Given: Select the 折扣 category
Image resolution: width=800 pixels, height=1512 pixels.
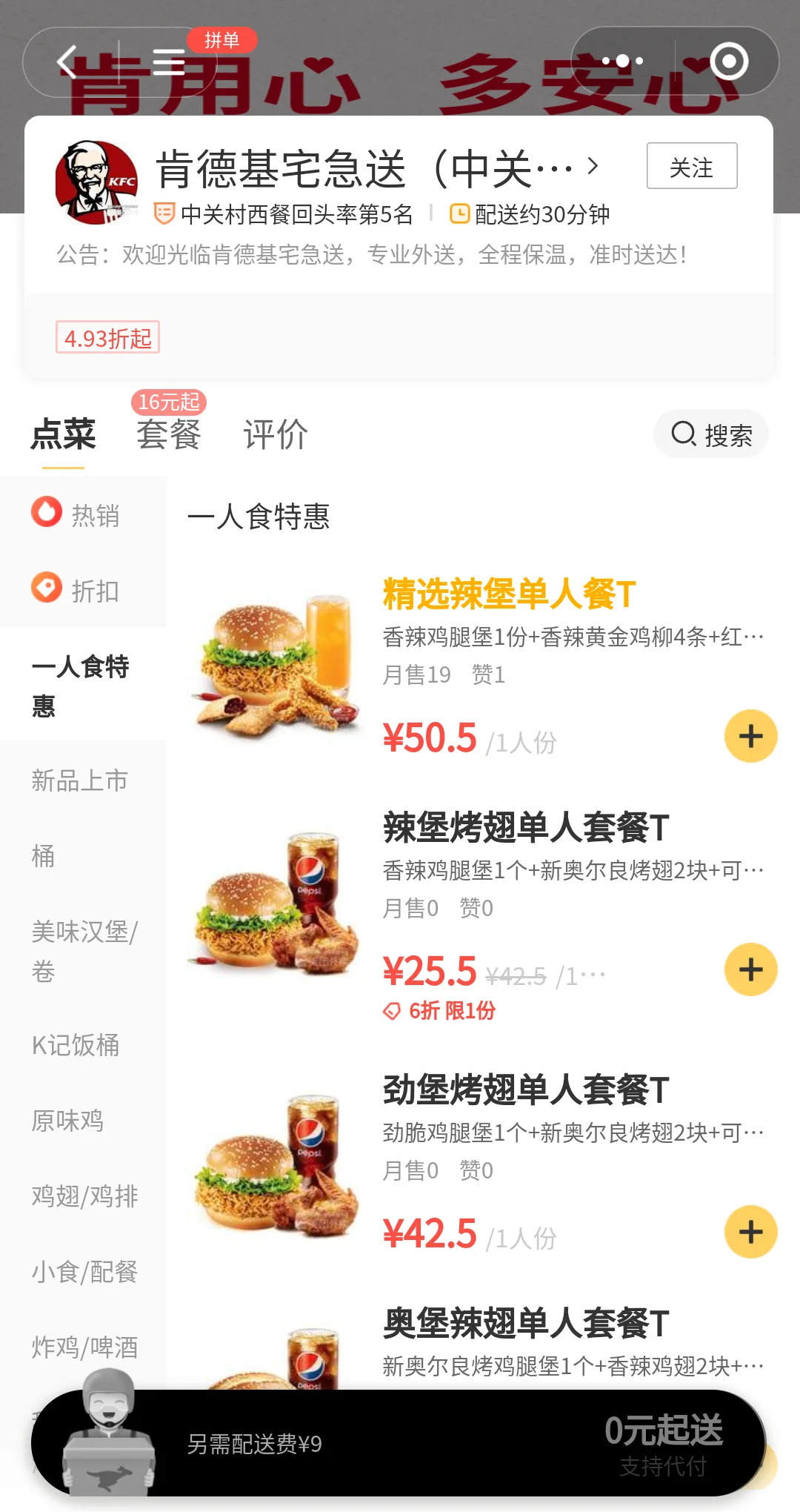Looking at the screenshot, I should coord(81,590).
